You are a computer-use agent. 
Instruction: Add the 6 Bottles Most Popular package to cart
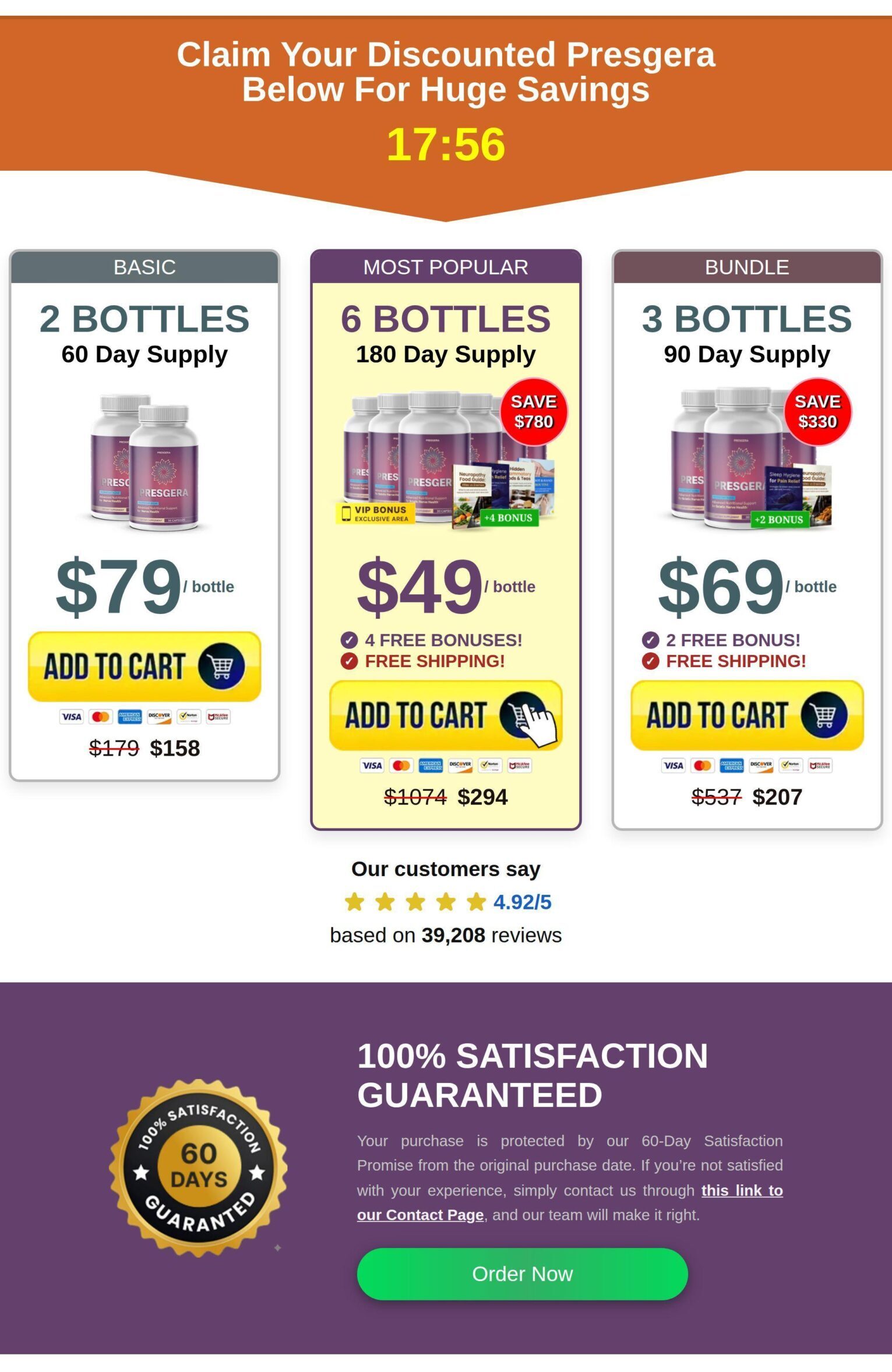pyautogui.click(x=445, y=715)
